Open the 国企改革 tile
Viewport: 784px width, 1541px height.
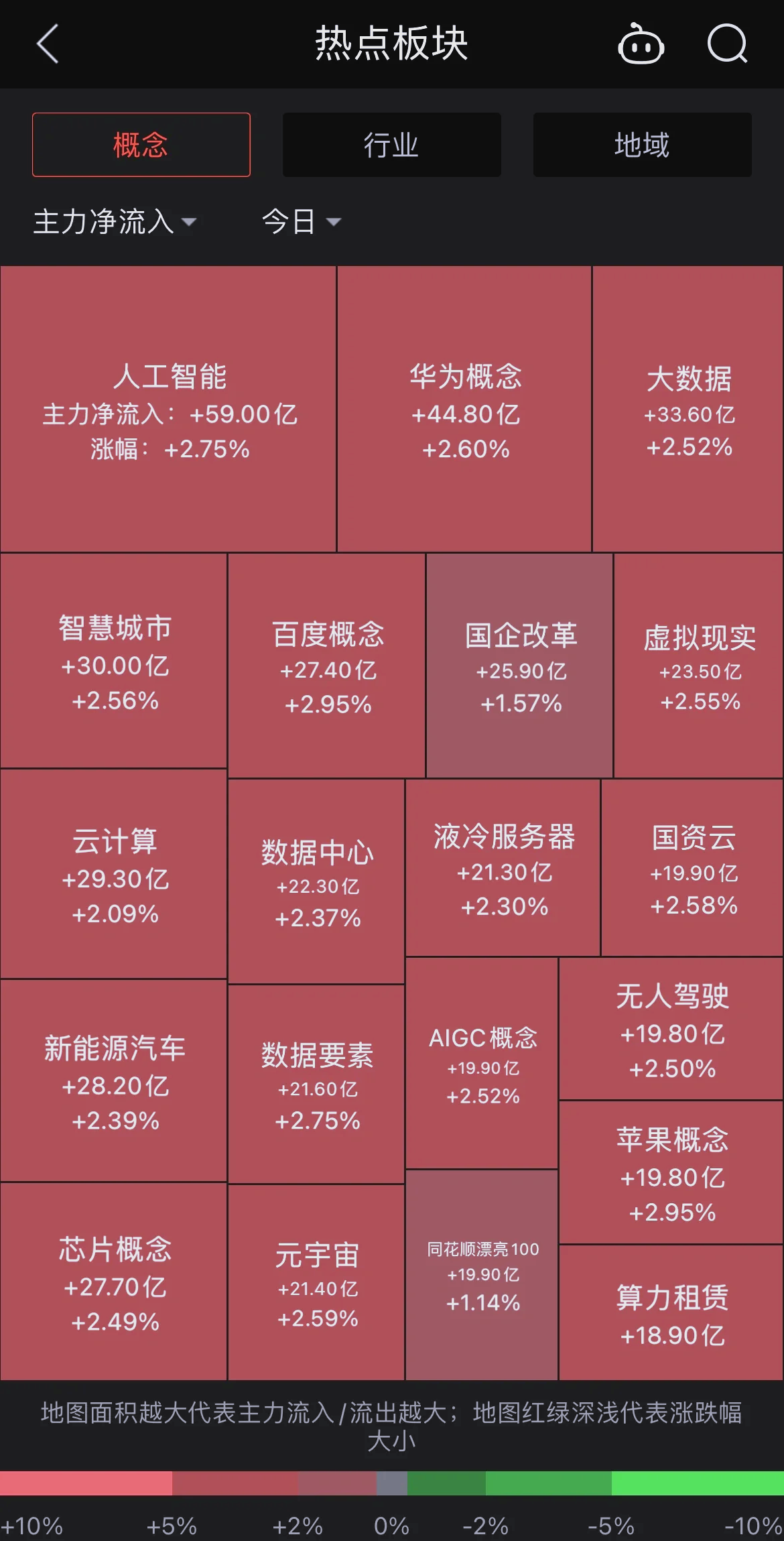coord(521,667)
